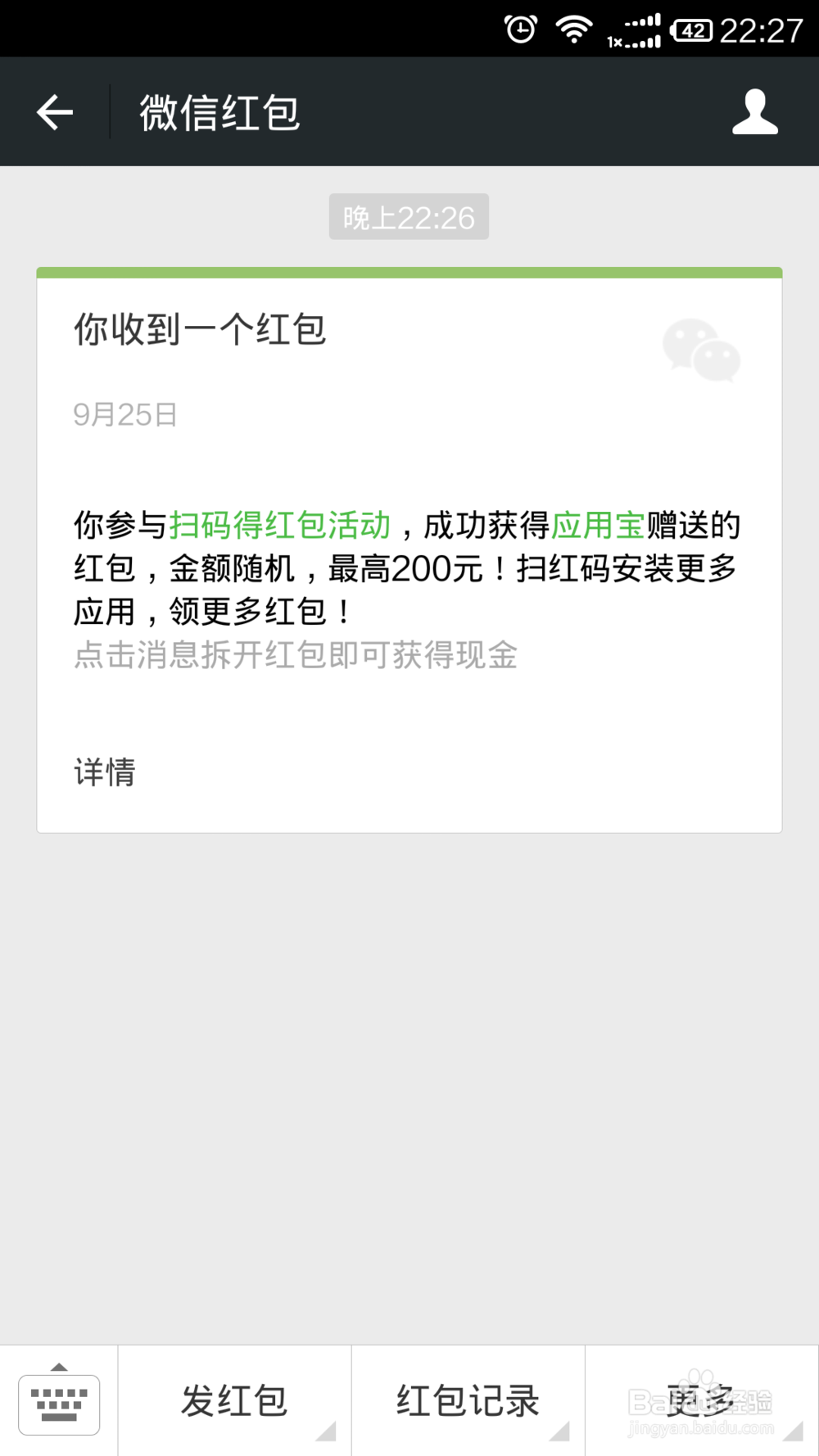Tap the cellular signal indicator
This screenshot has width=819, height=1456.
pos(637,27)
